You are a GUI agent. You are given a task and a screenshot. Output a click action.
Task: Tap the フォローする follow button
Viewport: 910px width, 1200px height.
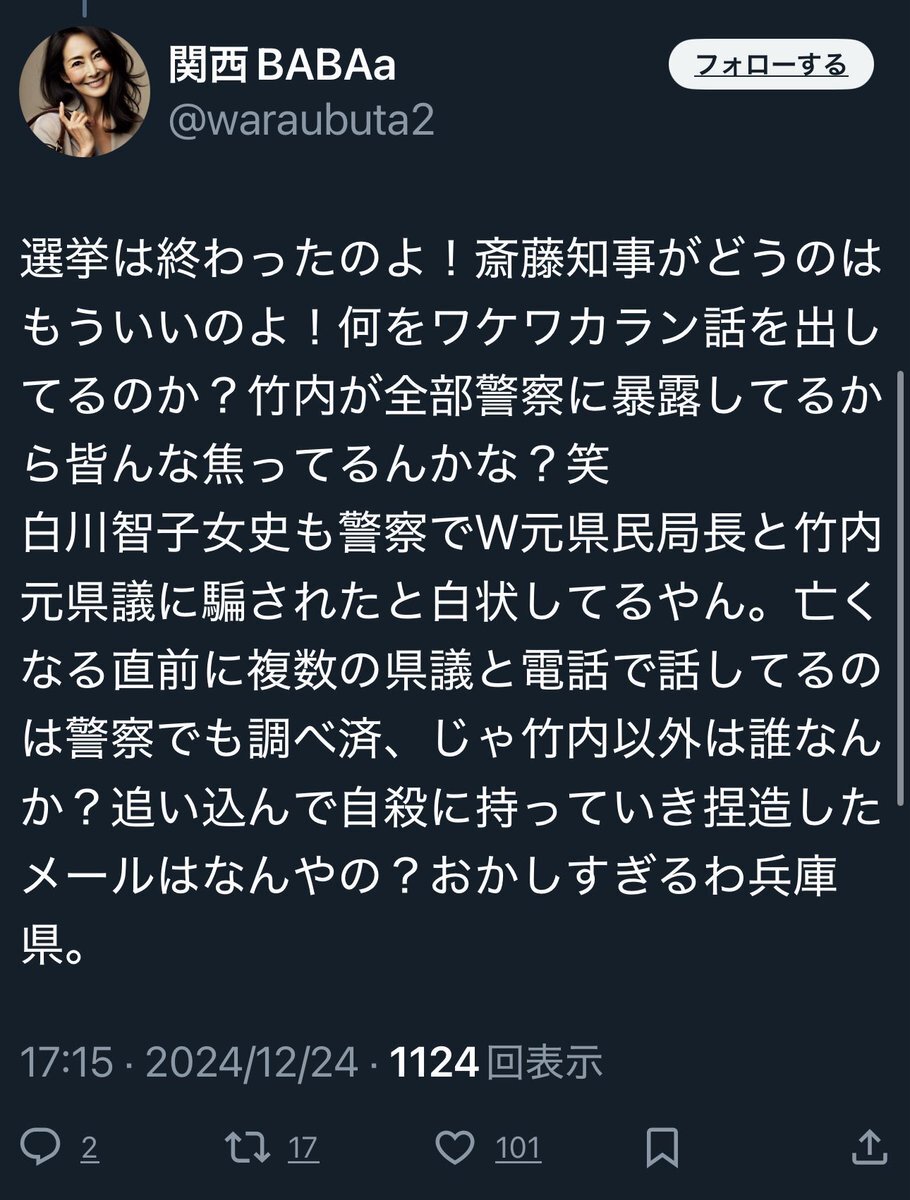tap(771, 67)
